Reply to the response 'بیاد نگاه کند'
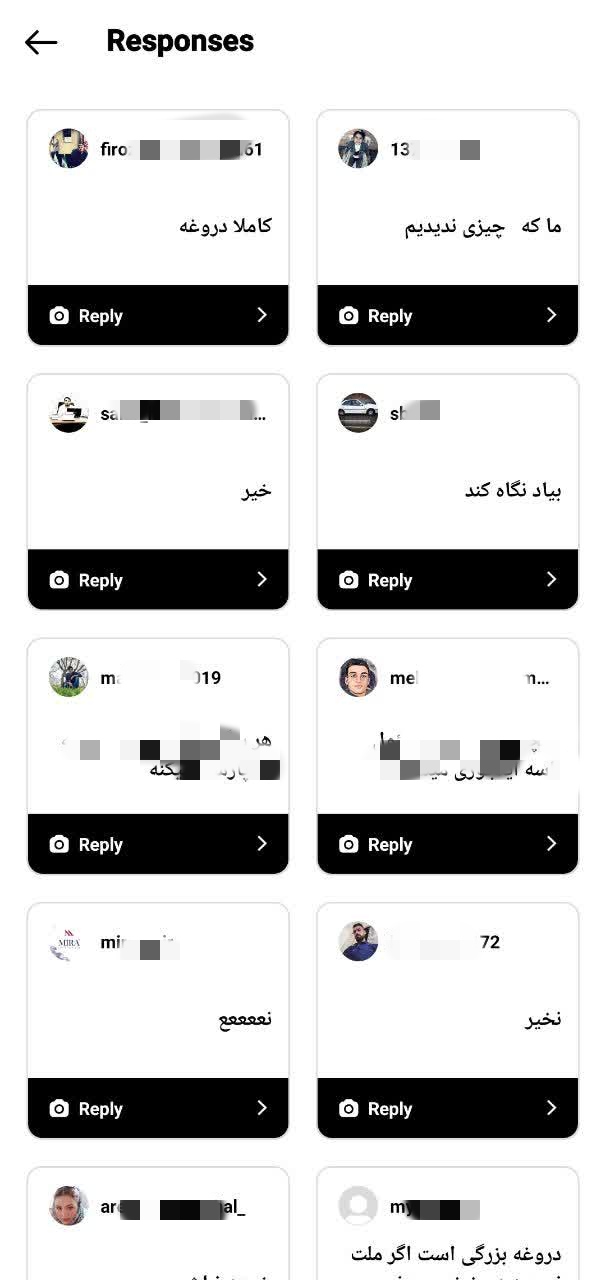 [447, 580]
